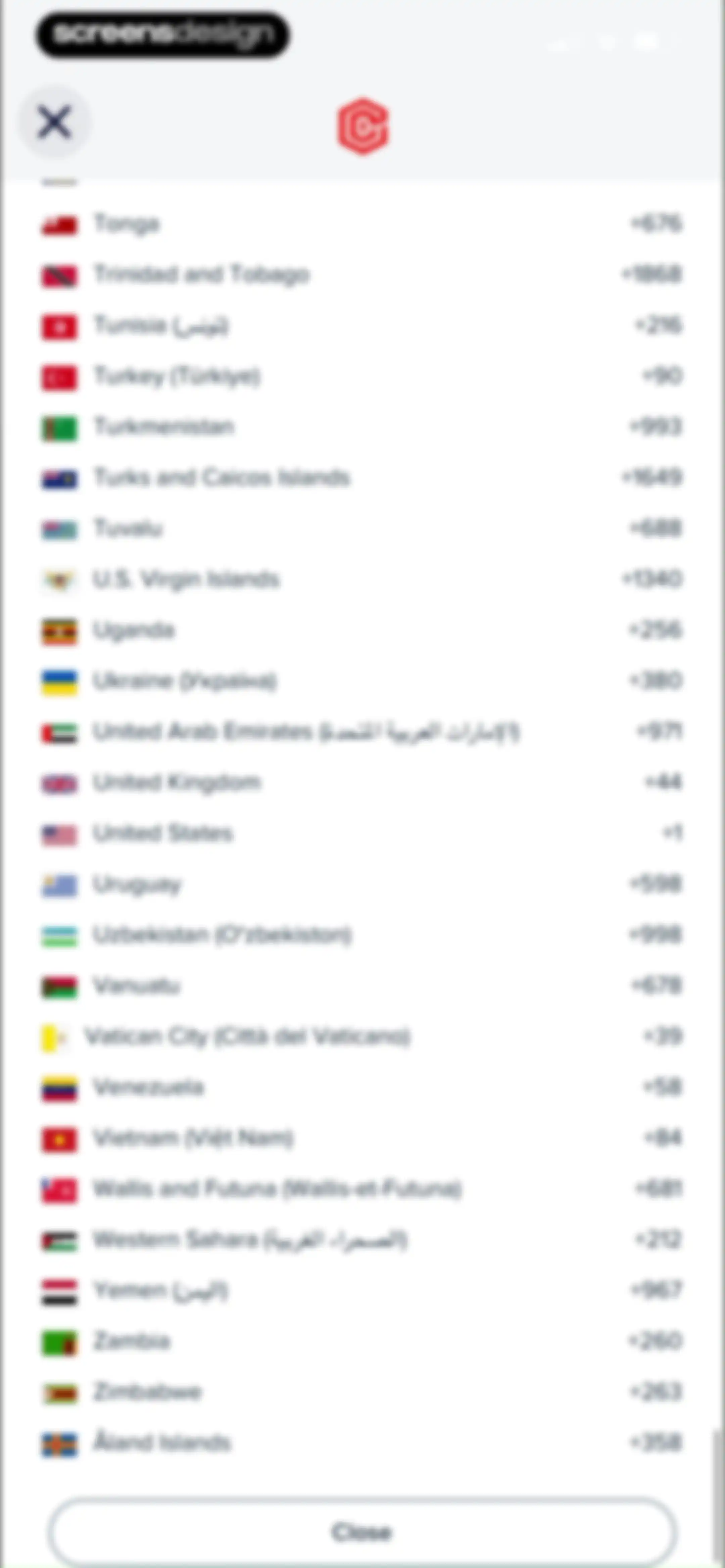Choose Yemen +967

[361, 1290]
